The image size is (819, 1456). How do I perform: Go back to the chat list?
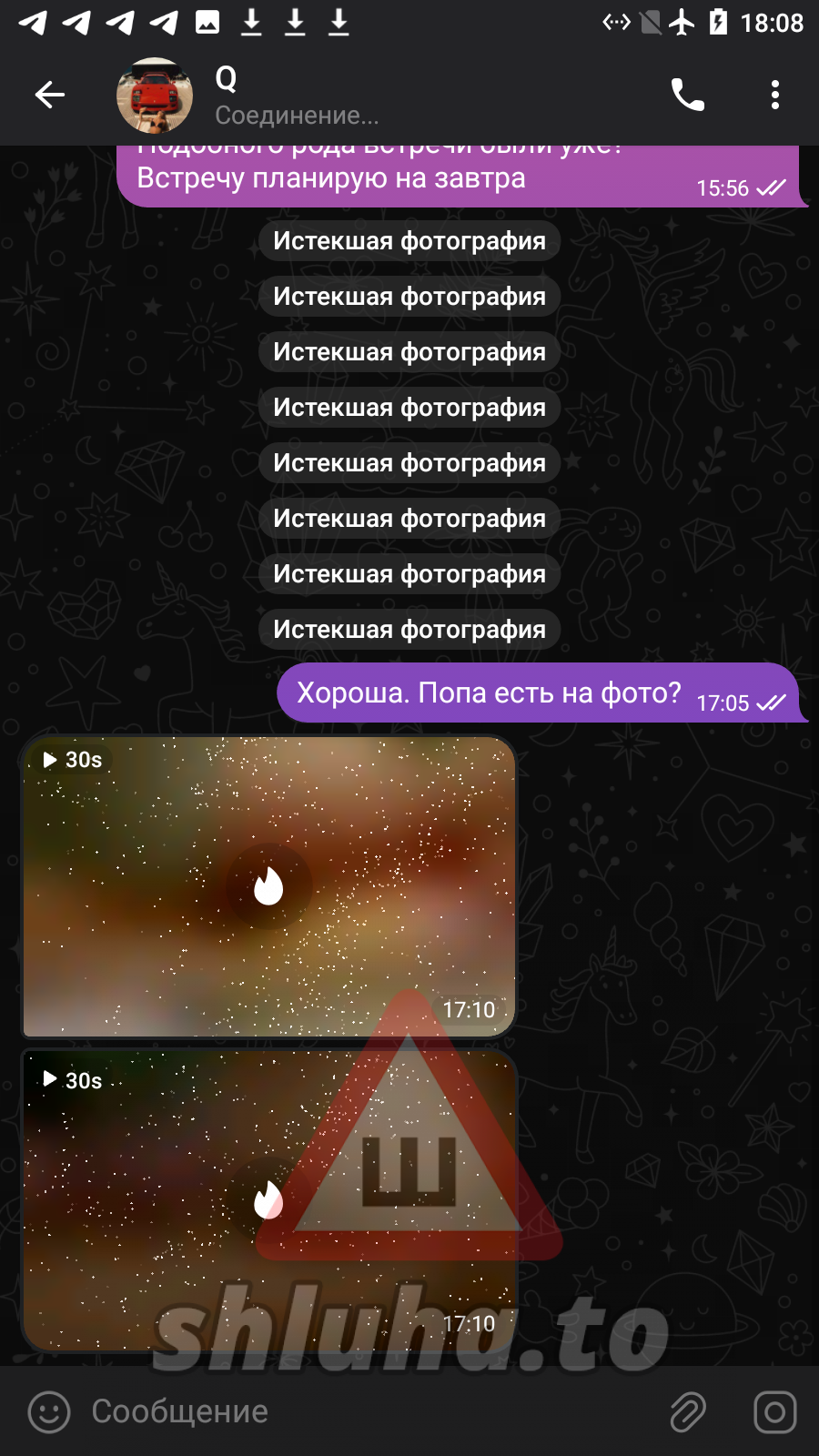pyautogui.click(x=50, y=95)
